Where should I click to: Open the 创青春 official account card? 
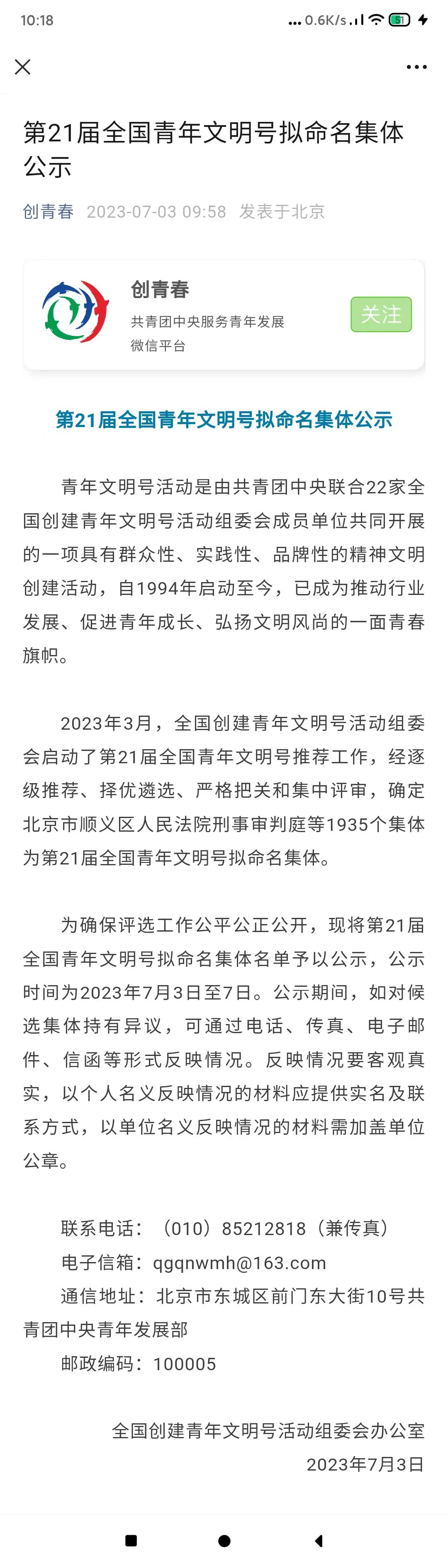click(183, 315)
